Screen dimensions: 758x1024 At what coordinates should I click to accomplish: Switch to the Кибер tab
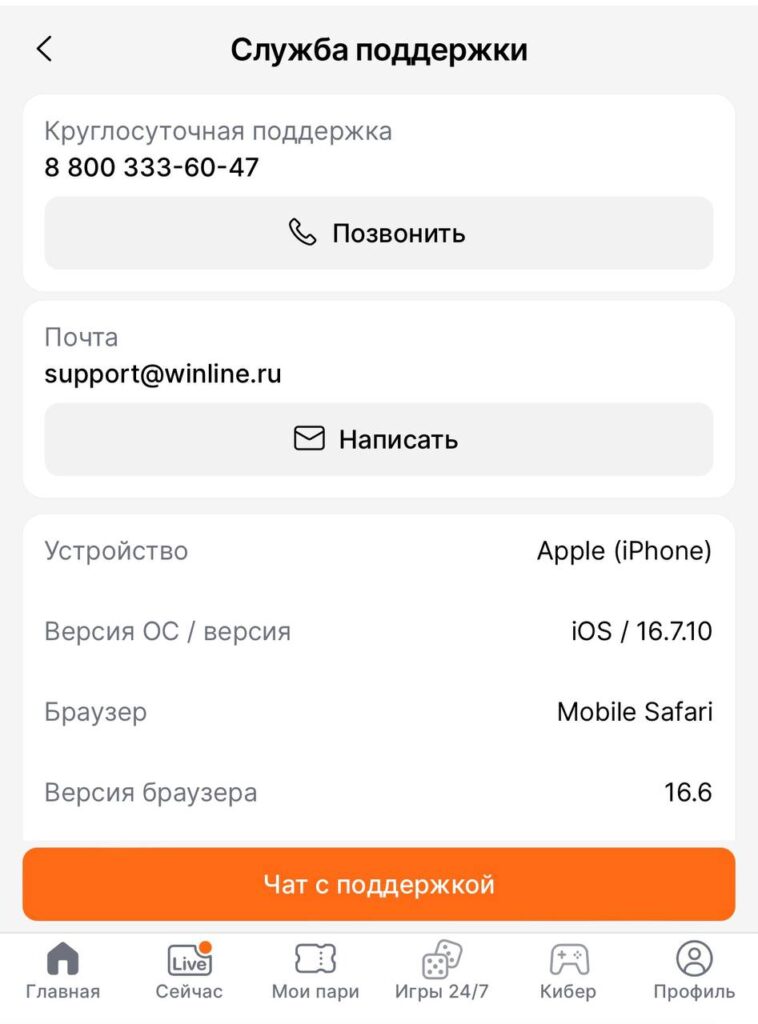[x=568, y=972]
